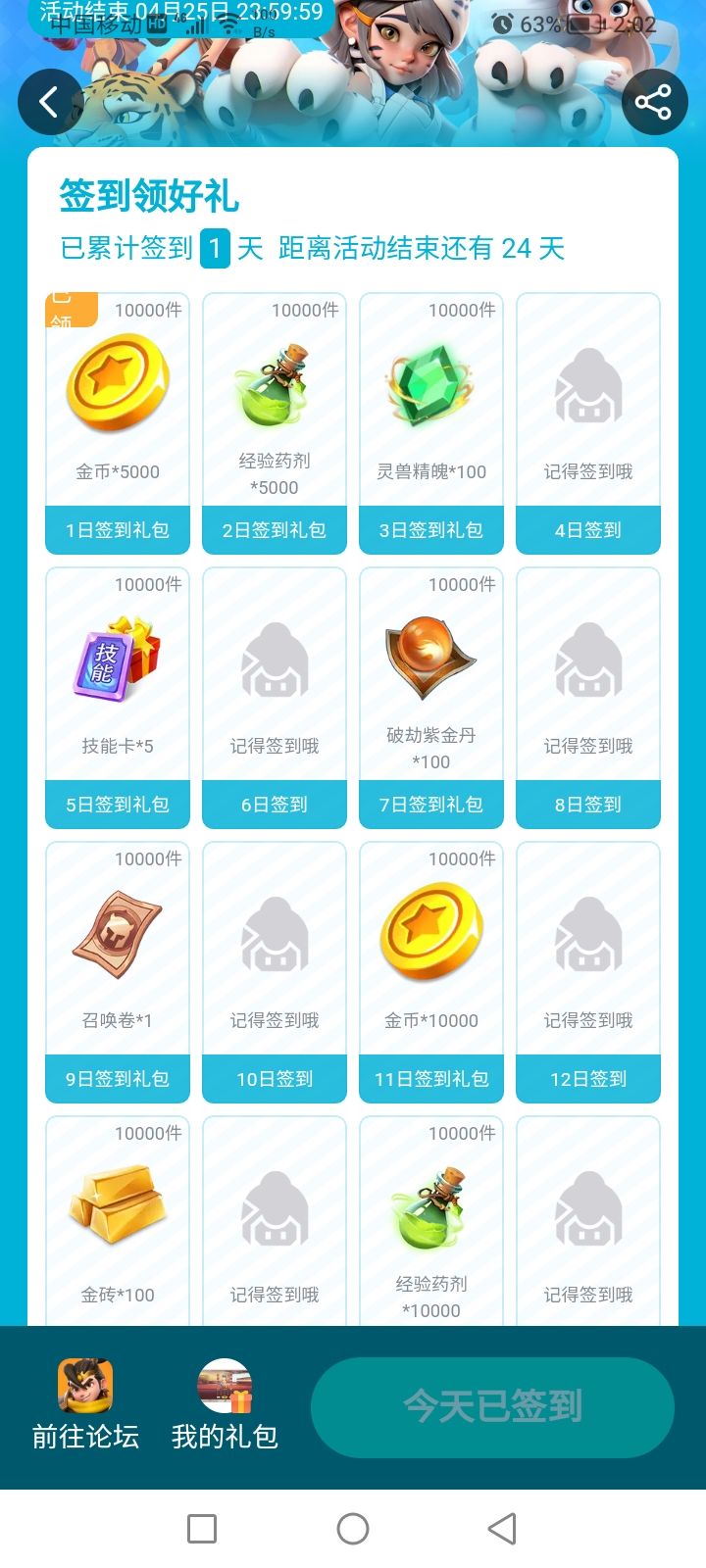Select the 金币*5000 gold coin reward icon
This screenshot has height=1568, width=706.
click(117, 385)
